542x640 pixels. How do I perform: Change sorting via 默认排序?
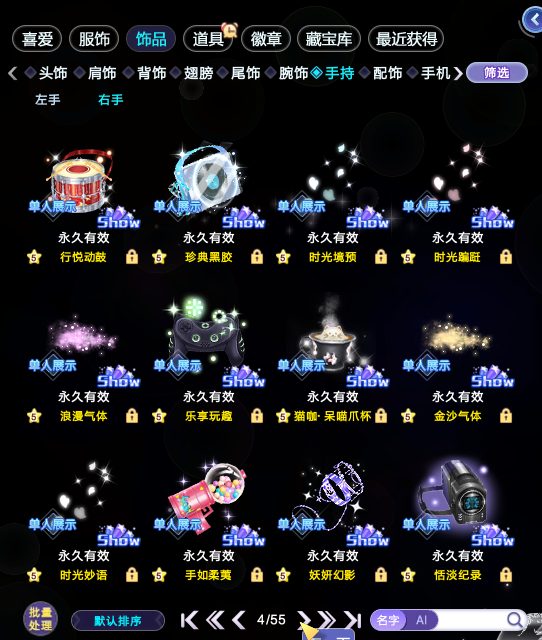118,621
